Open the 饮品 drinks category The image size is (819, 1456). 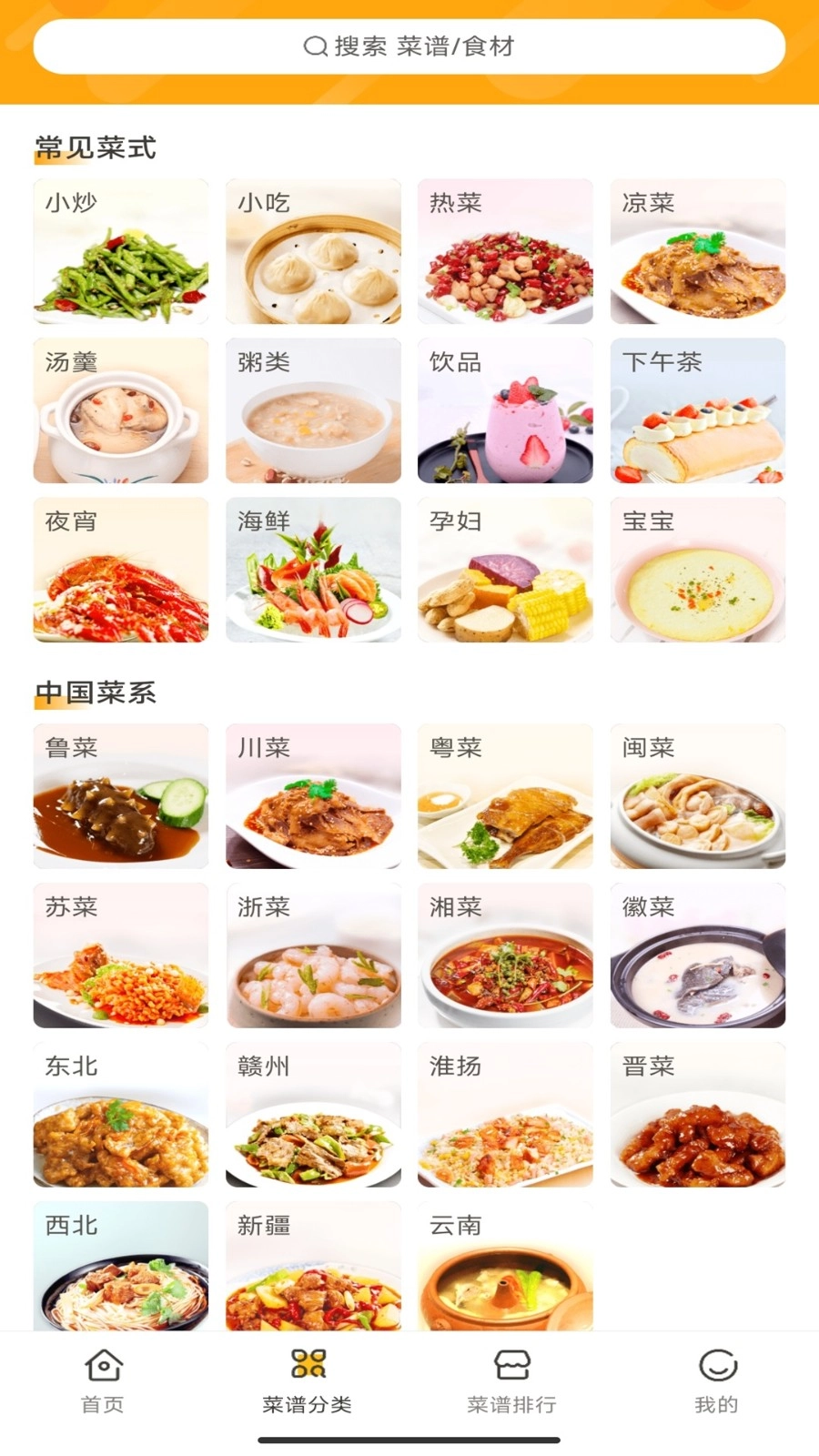point(505,409)
